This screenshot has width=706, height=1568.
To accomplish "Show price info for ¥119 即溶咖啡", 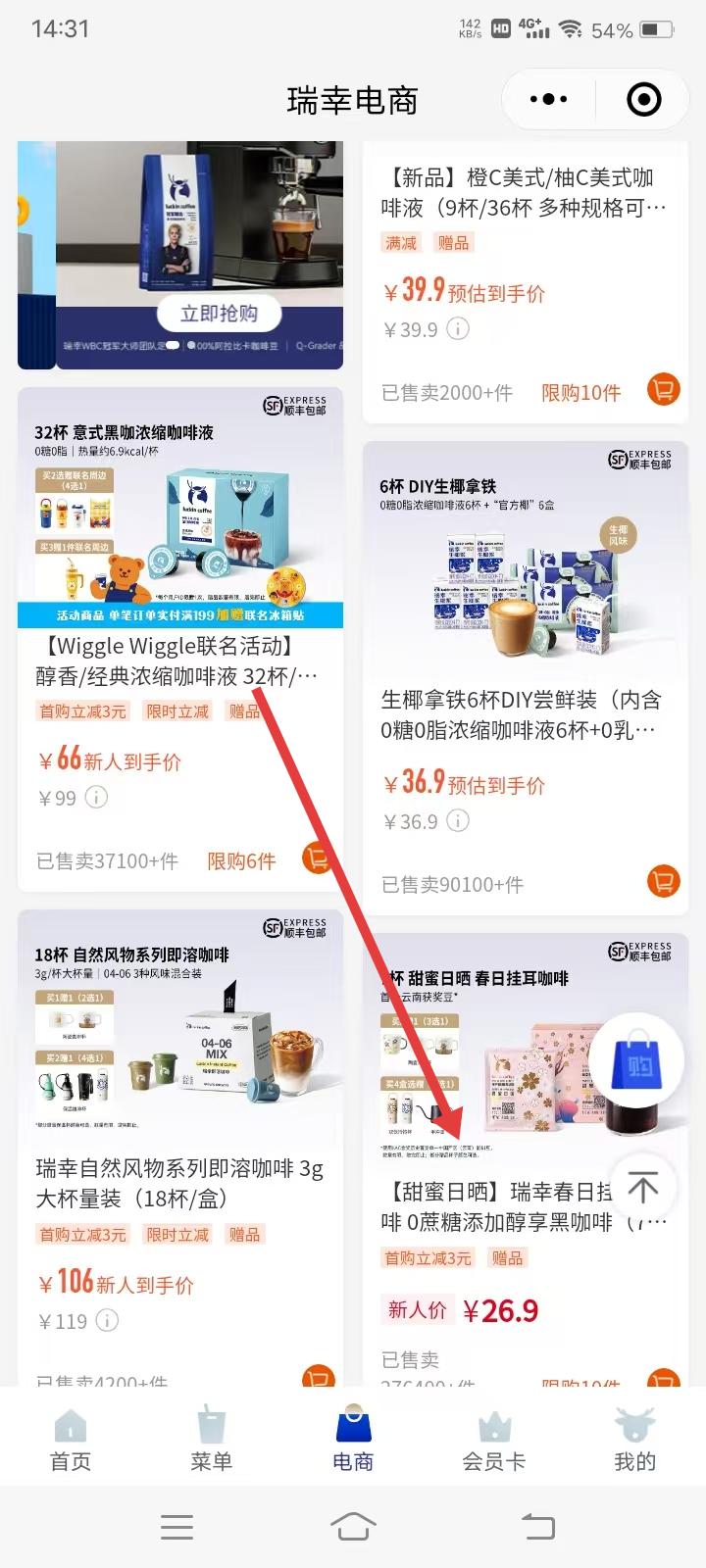I will tap(107, 1321).
